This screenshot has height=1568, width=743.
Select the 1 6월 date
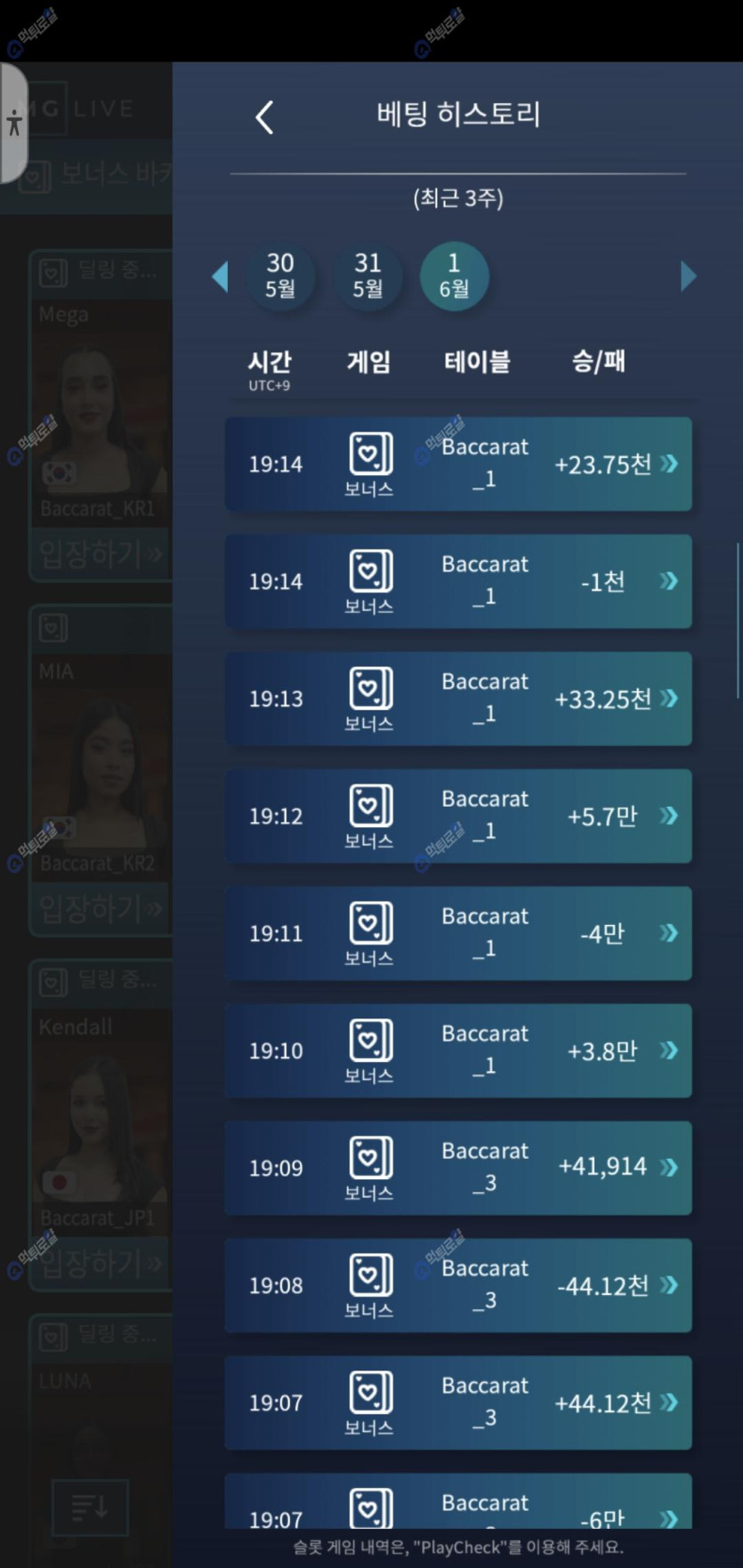(454, 277)
